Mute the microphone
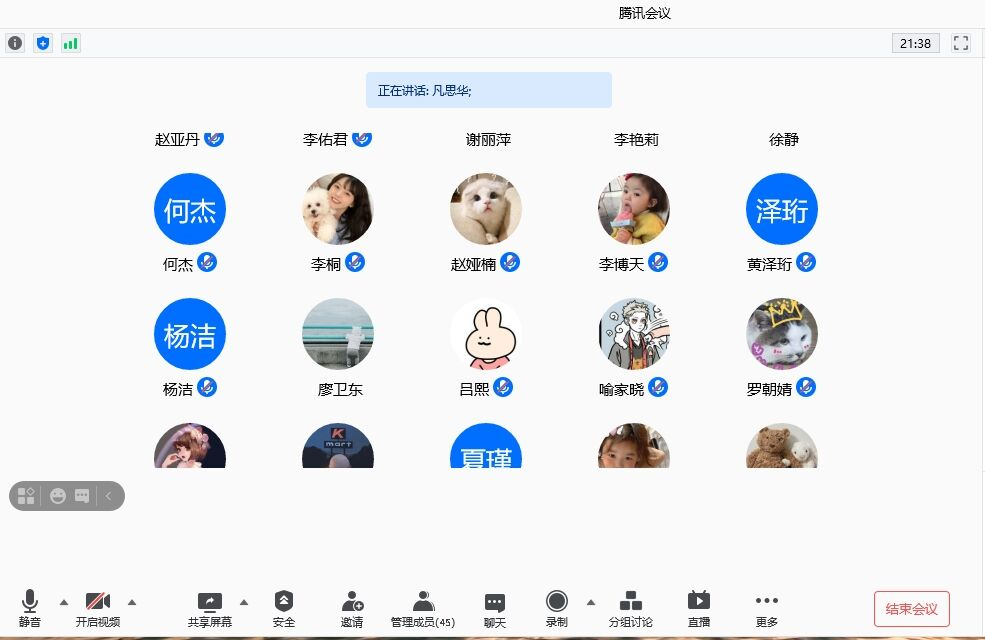 click(x=30, y=607)
